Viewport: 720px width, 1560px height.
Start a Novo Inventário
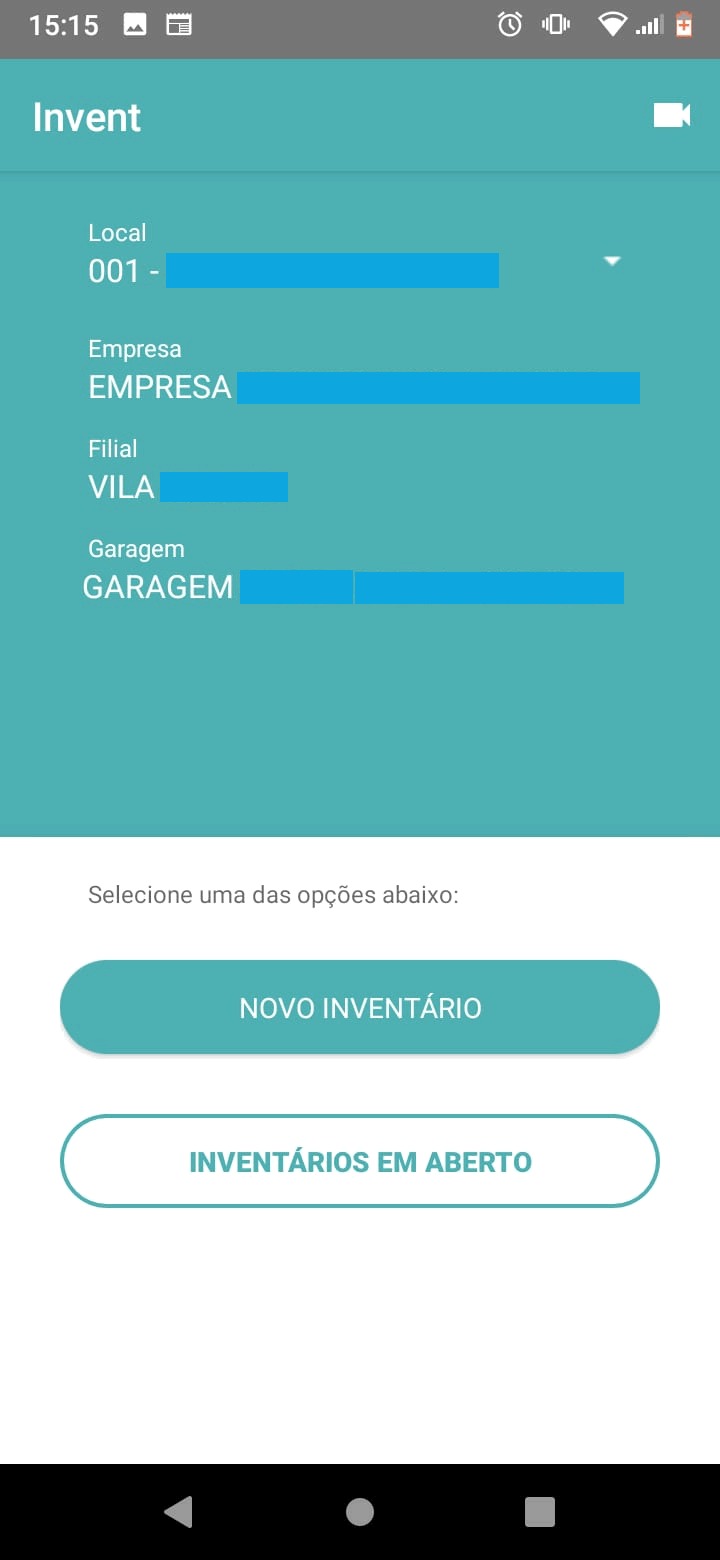click(360, 1007)
